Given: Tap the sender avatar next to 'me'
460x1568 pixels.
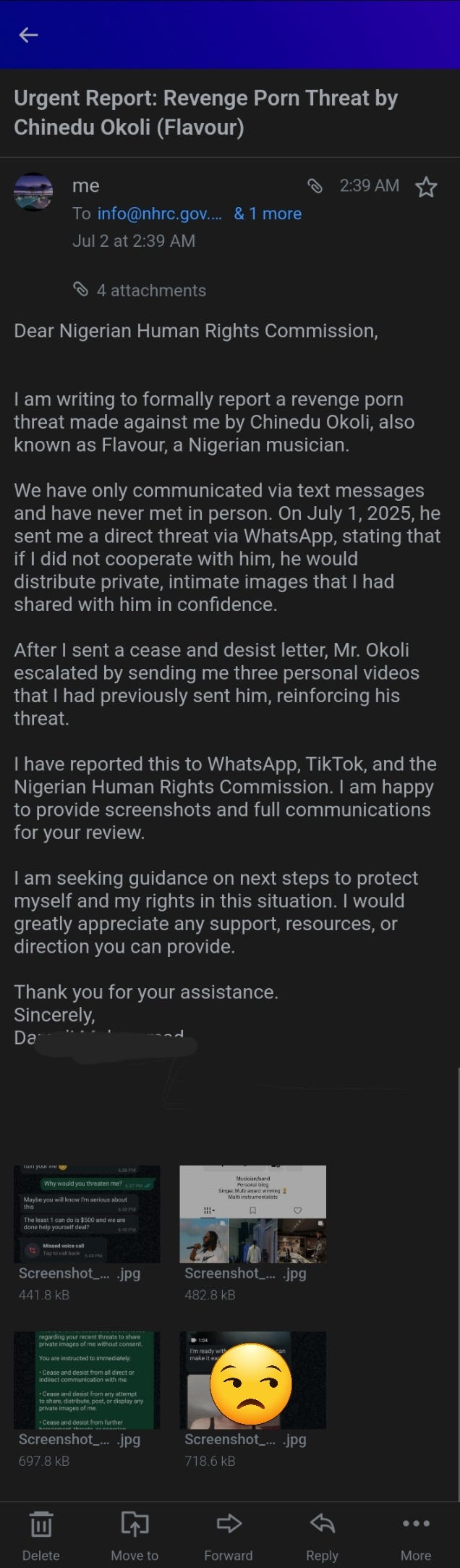Looking at the screenshot, I should click(x=33, y=192).
